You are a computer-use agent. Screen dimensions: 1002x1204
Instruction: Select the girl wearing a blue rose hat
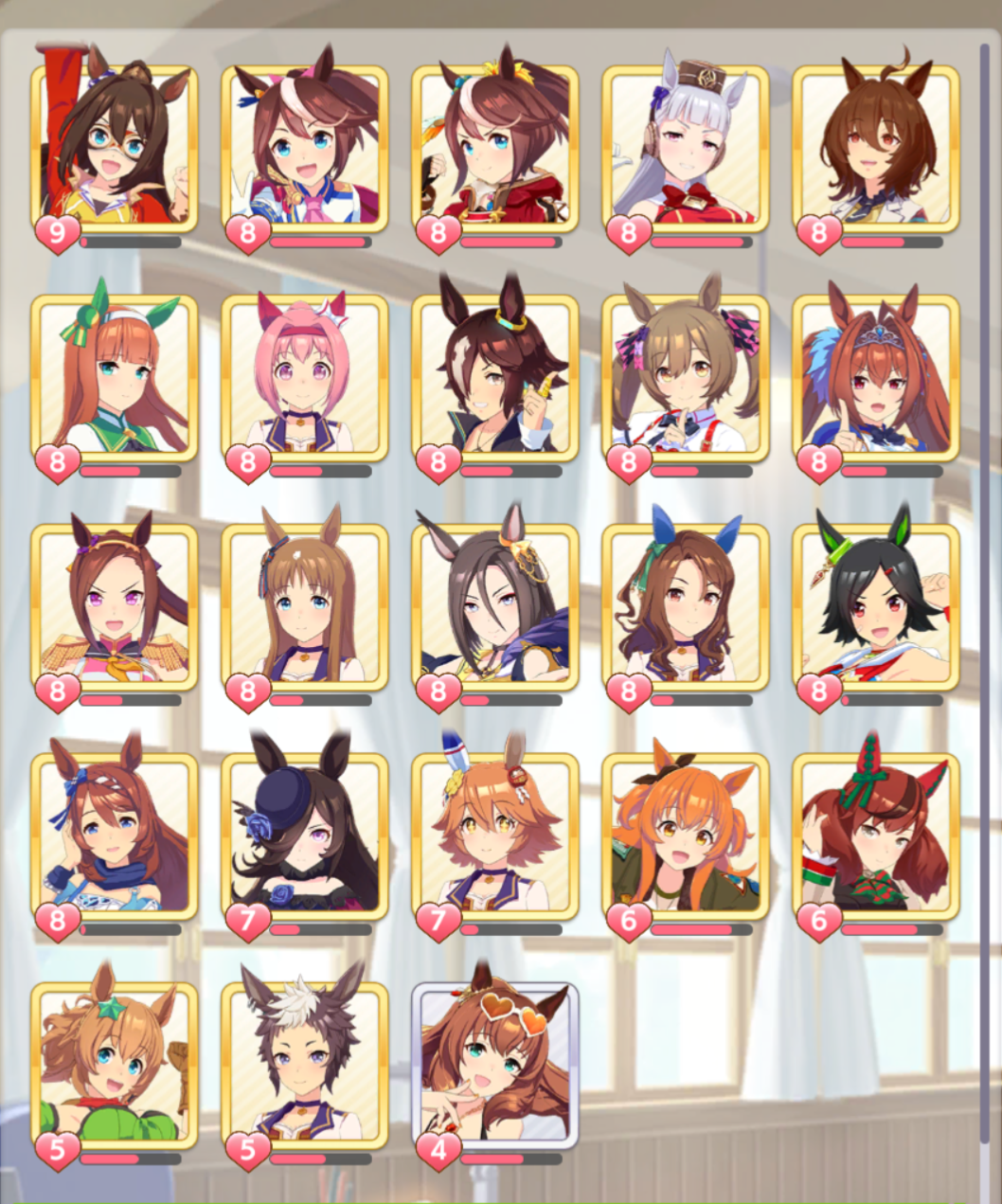305,835
